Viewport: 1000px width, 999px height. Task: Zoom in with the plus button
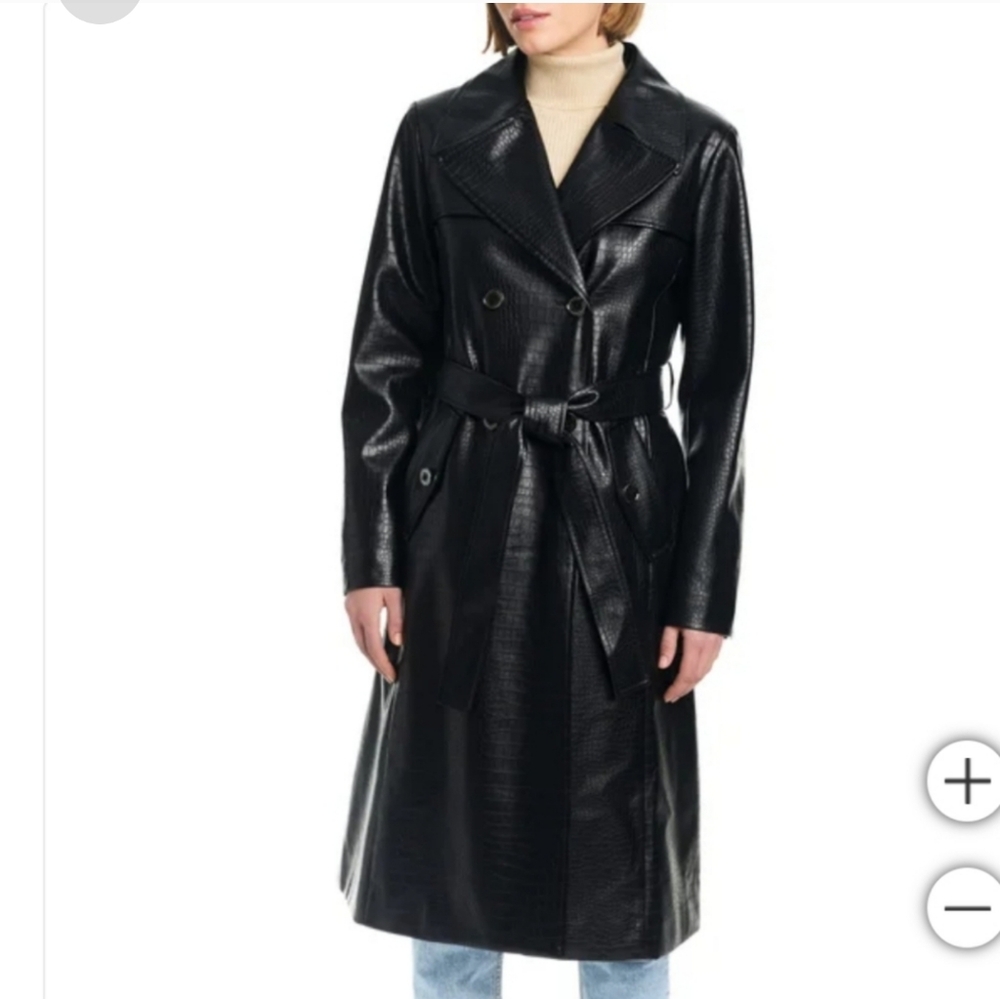tap(965, 781)
